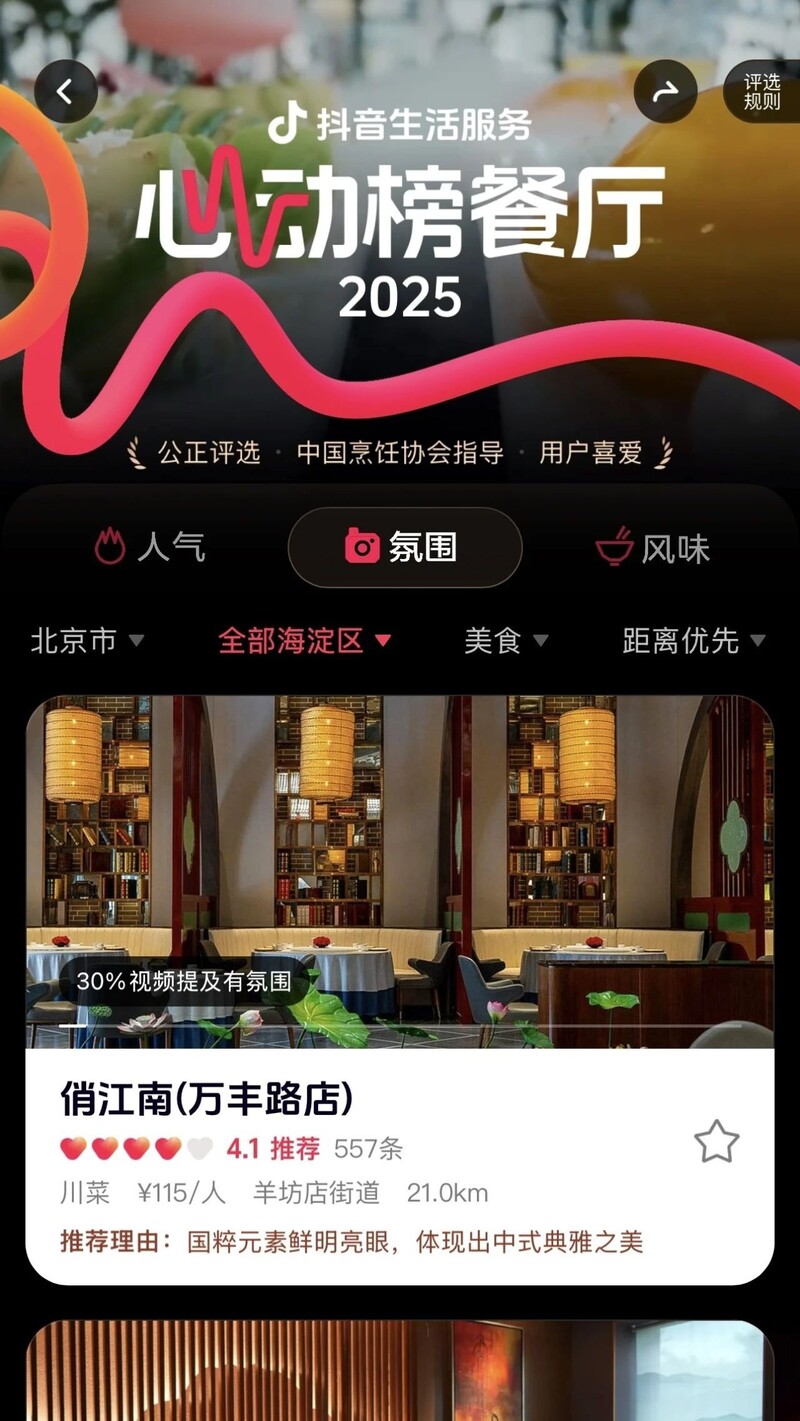Screen dimensions: 800x1421
Task: Expand the 全部海淀区 district filter
Action: click(304, 641)
